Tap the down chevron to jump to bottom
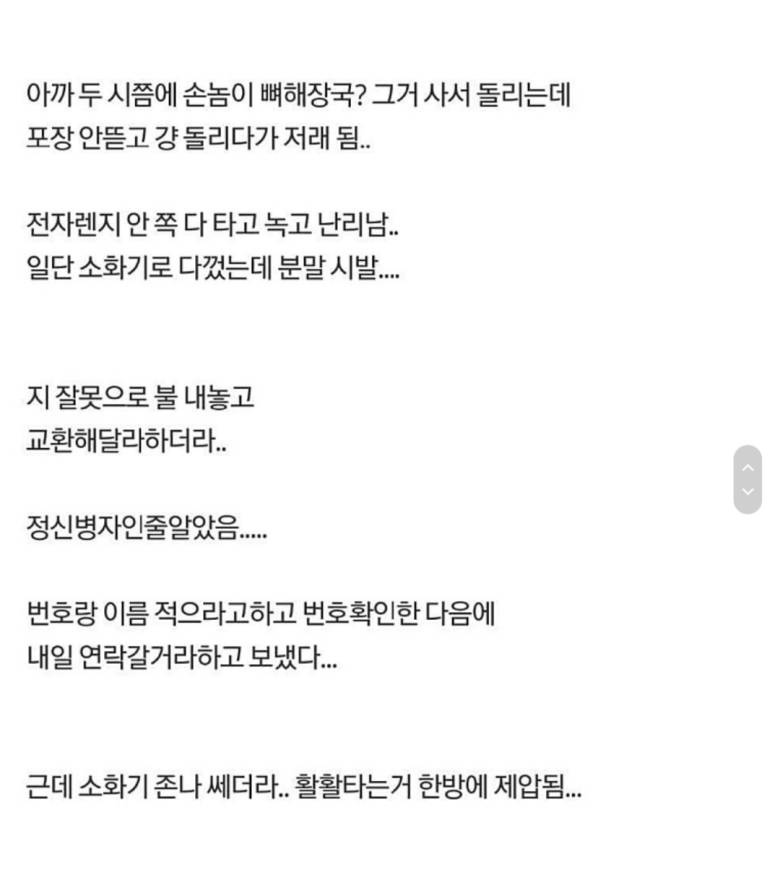The width and height of the screenshot is (780, 871). coord(747,492)
